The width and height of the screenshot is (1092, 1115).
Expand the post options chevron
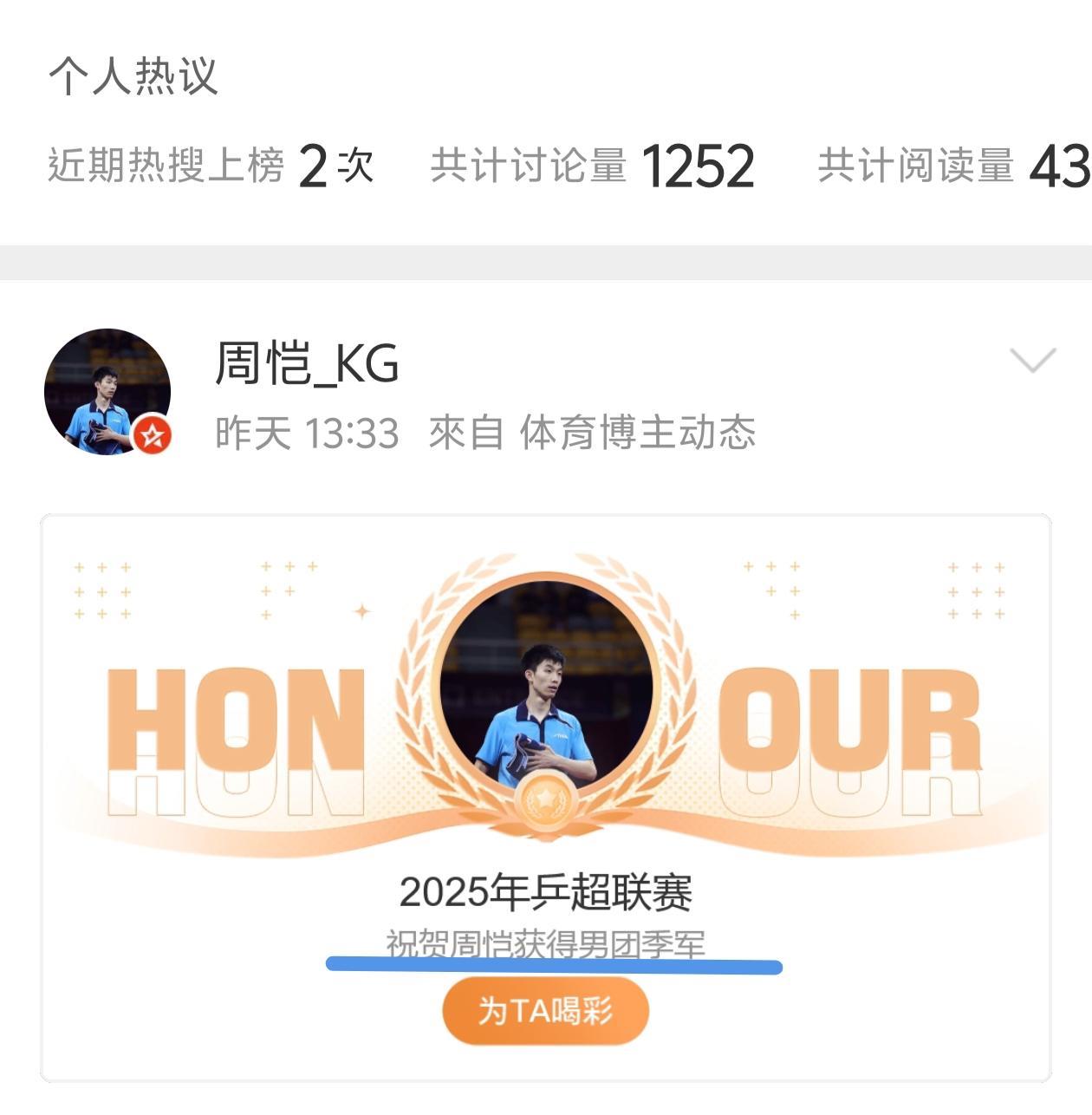click(x=1032, y=360)
